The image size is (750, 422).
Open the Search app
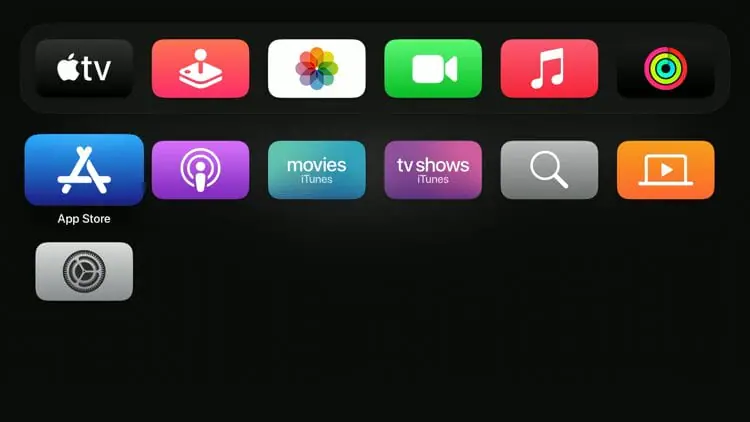point(549,170)
